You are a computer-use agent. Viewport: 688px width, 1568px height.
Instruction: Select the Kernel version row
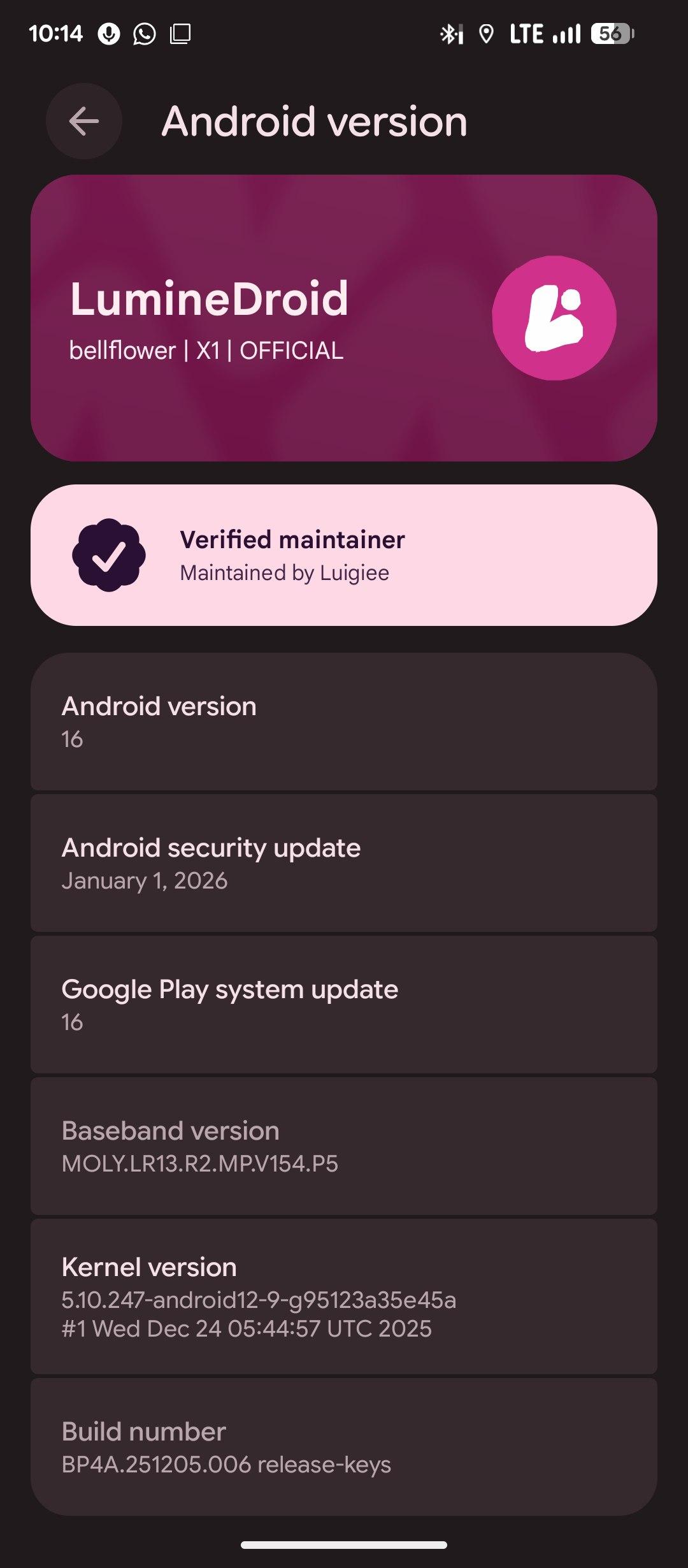click(x=344, y=1296)
